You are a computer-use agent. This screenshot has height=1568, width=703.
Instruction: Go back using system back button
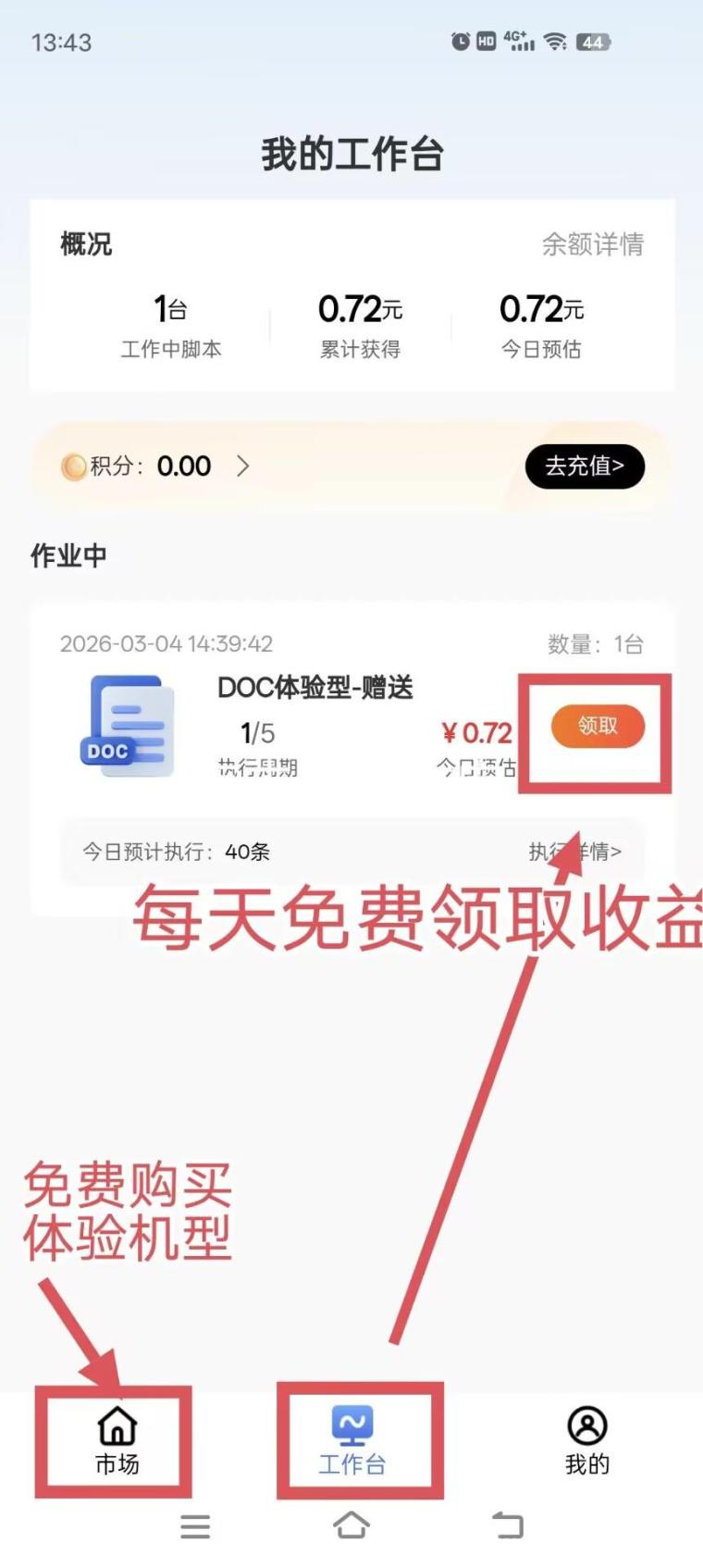pyautogui.click(x=507, y=1525)
